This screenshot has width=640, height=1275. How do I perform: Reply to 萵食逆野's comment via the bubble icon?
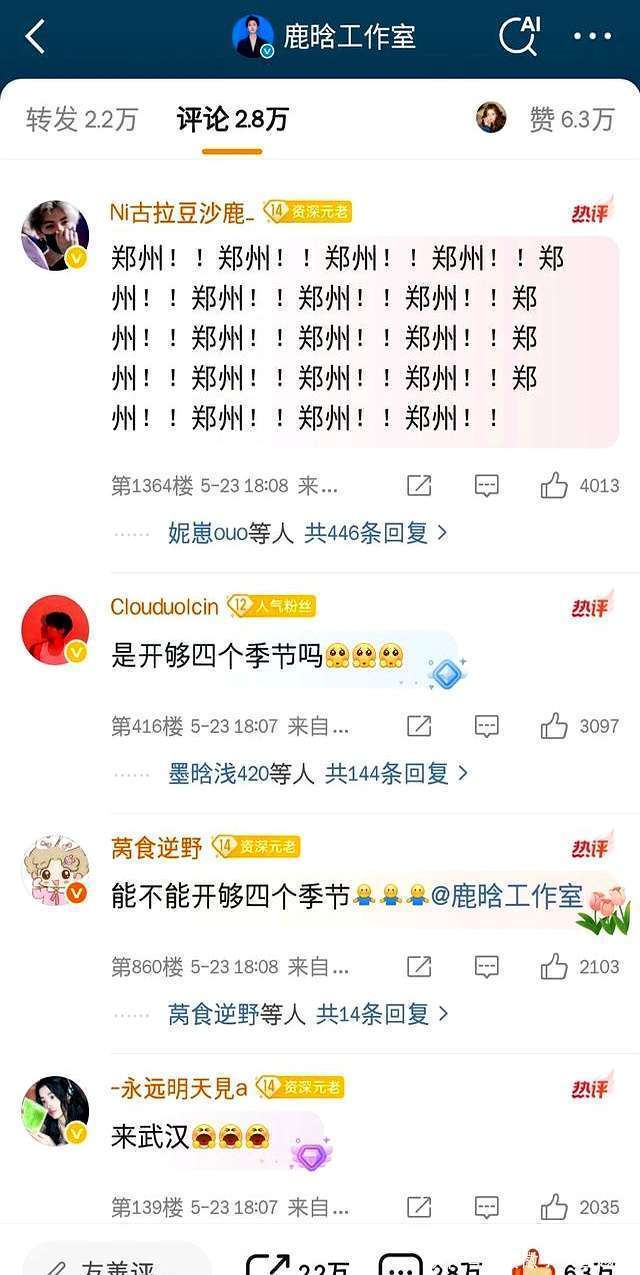[x=486, y=966]
